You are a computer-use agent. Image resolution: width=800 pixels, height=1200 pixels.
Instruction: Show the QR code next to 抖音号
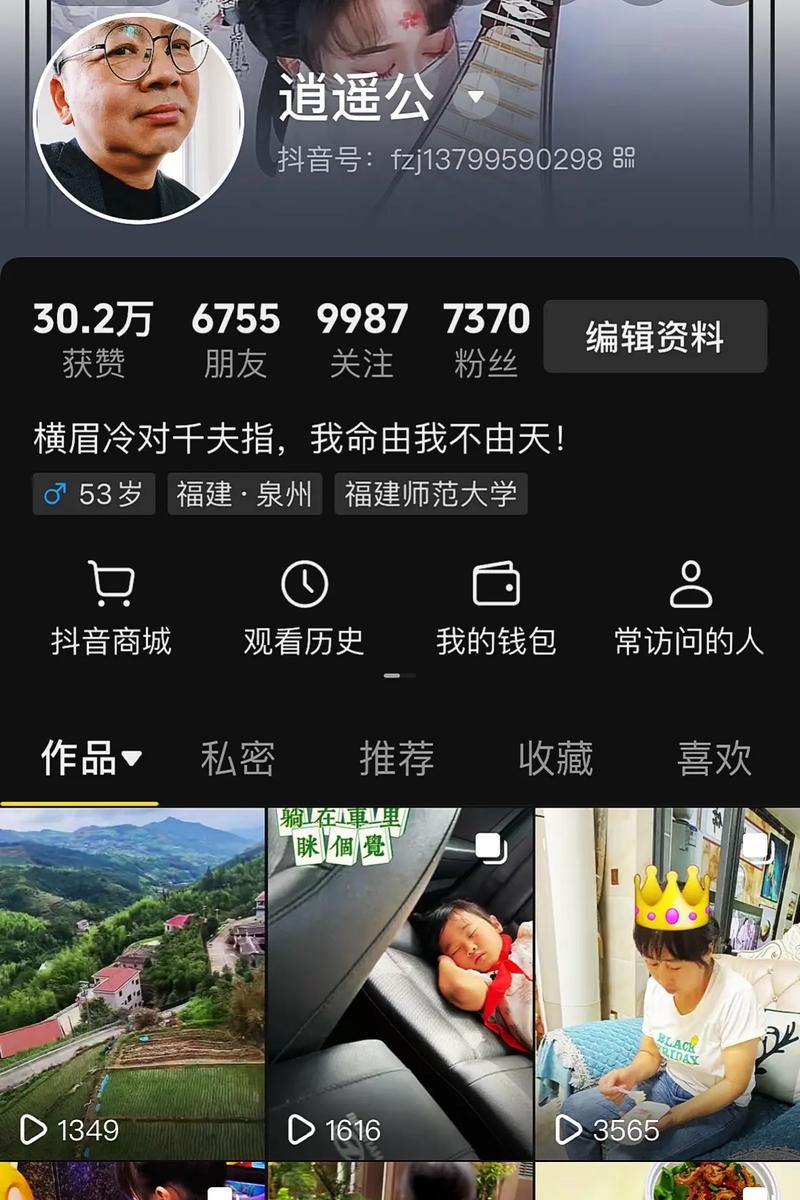click(x=624, y=158)
